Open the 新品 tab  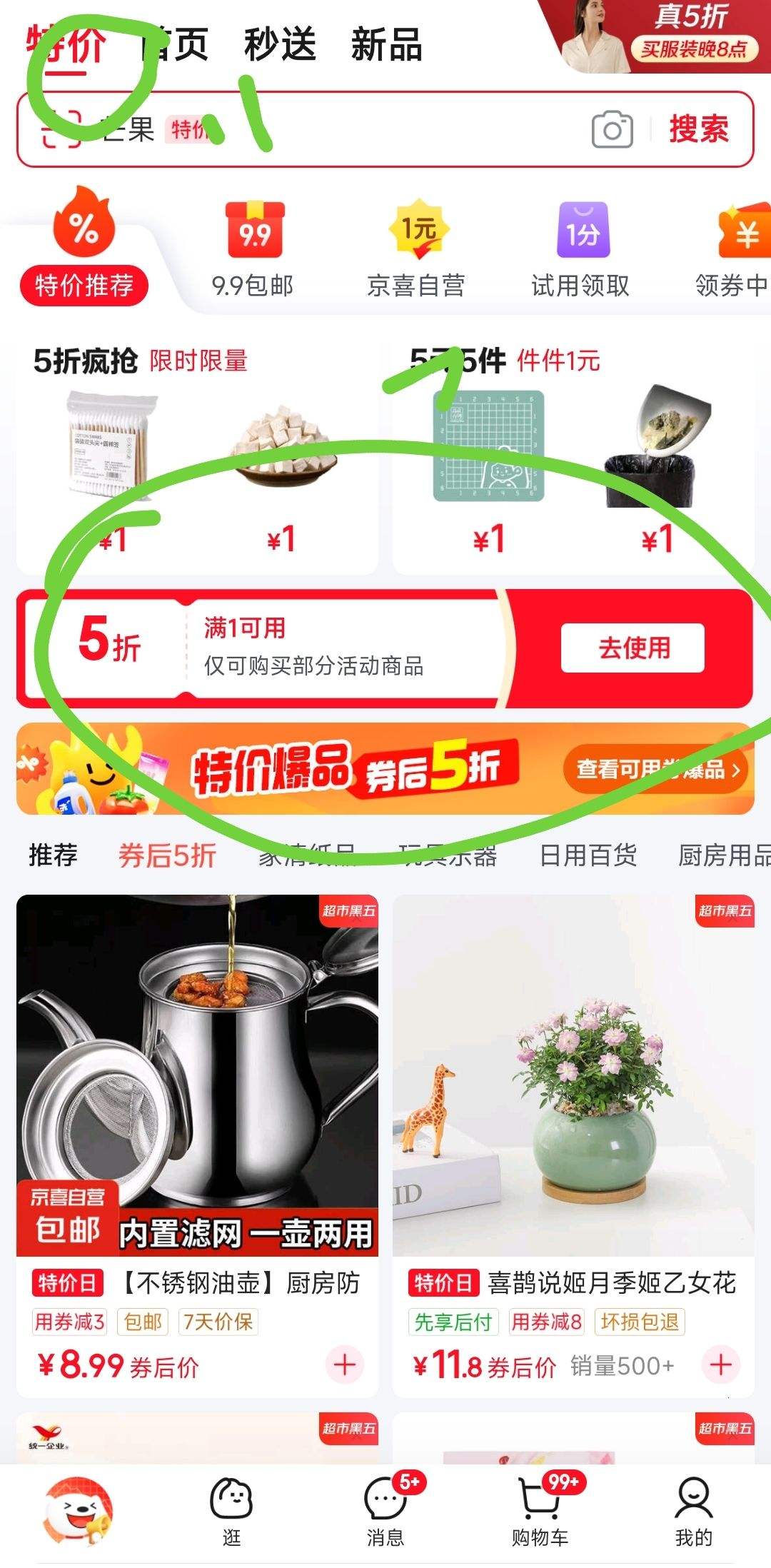coord(386,45)
